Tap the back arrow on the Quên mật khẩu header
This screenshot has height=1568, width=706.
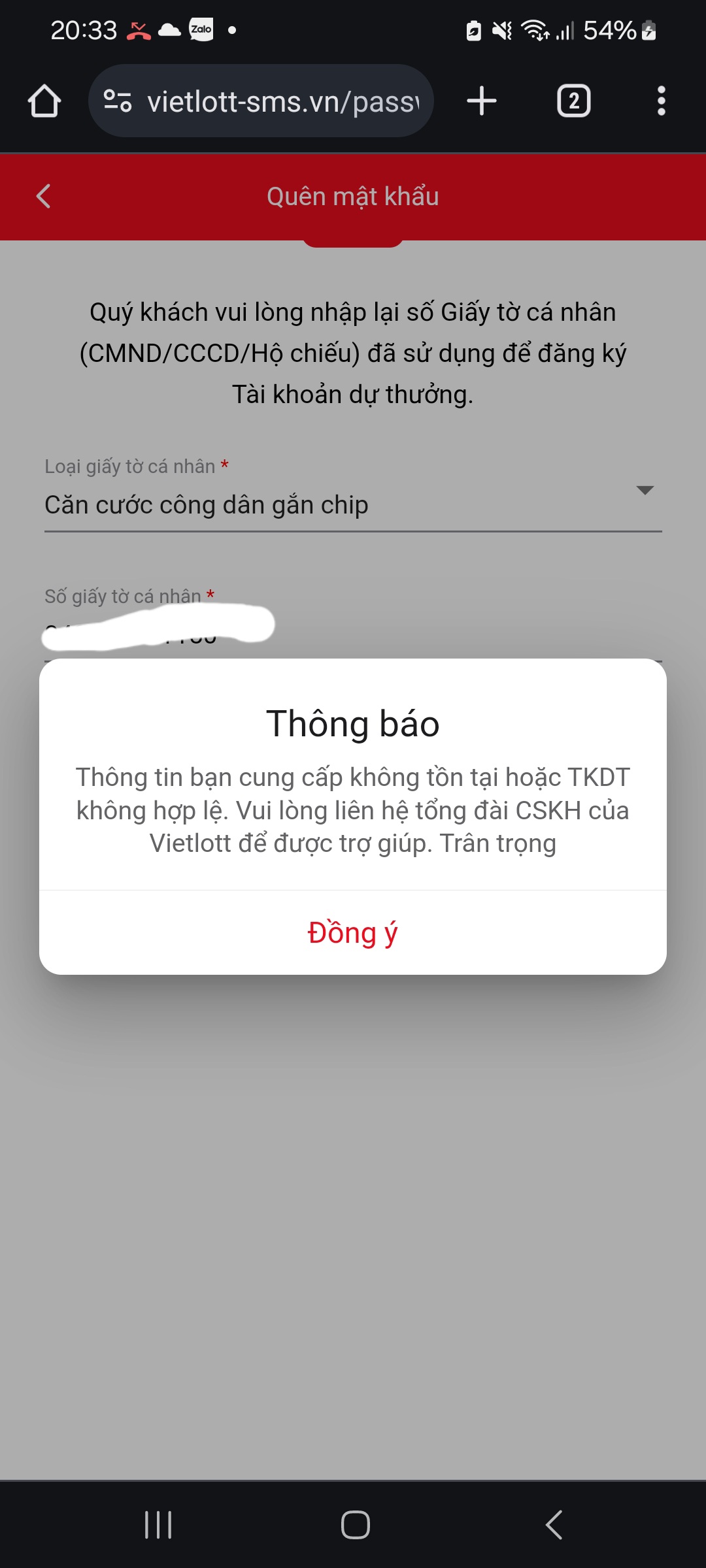coord(43,196)
